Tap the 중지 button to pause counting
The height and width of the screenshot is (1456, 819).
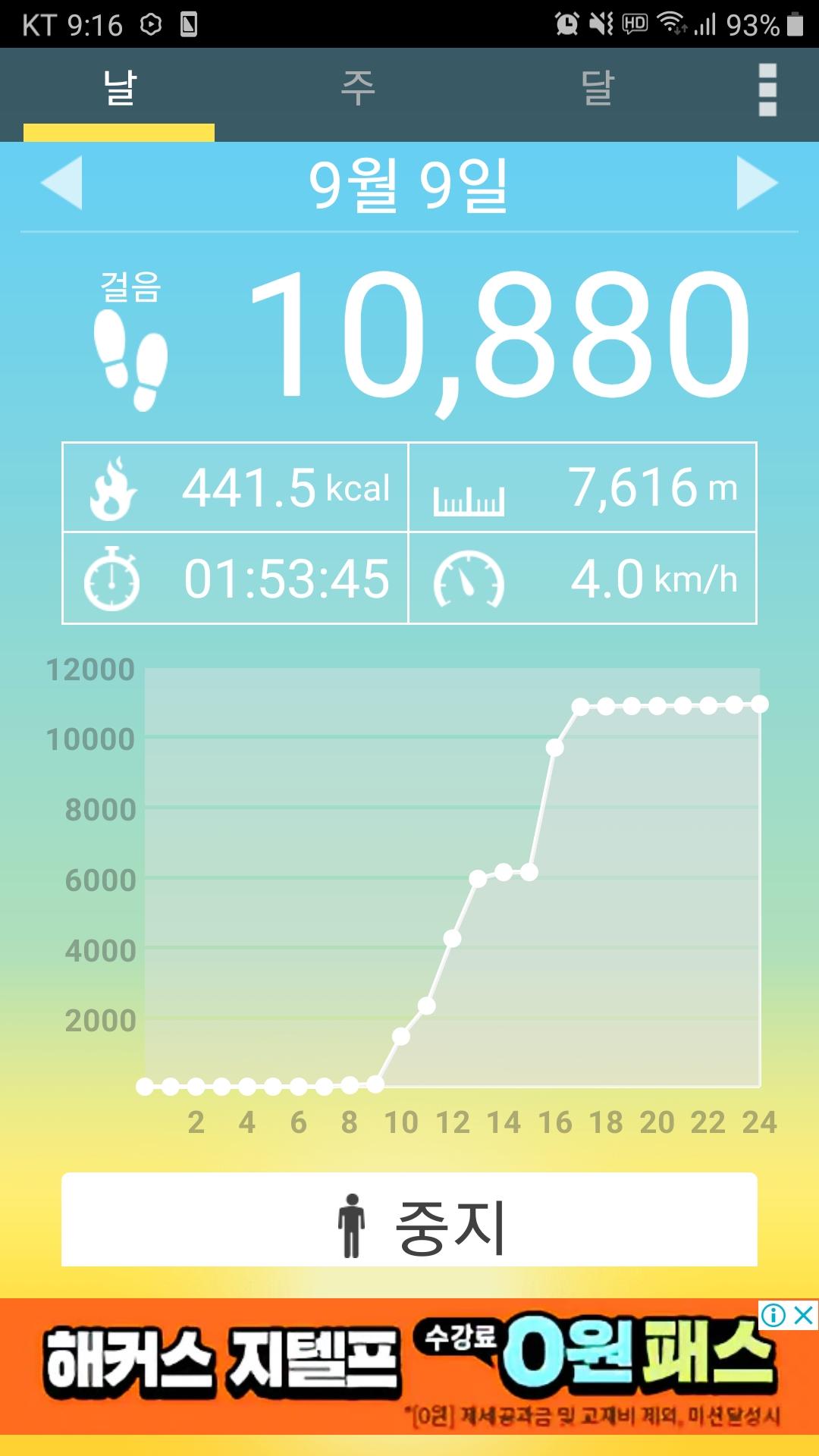(409, 1220)
